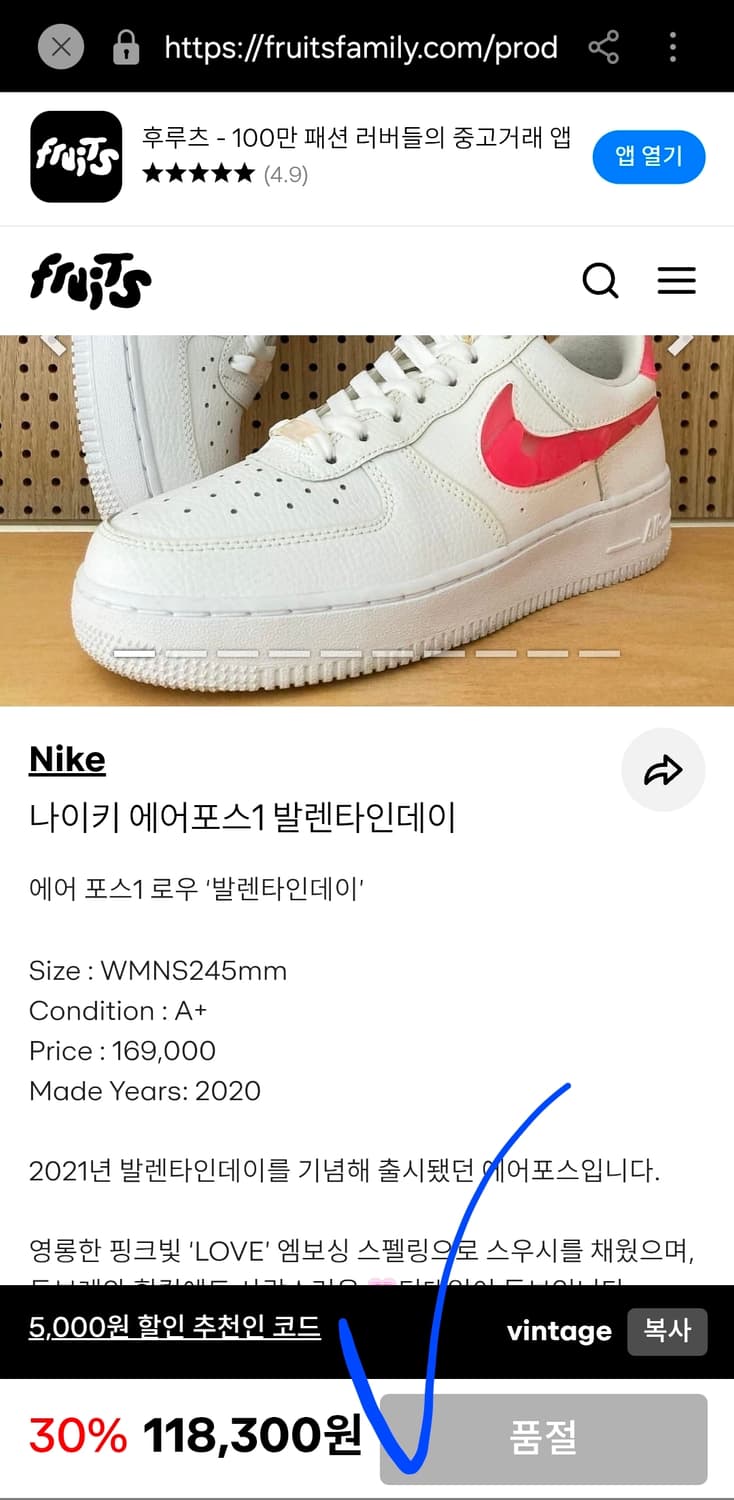Open the hamburger menu in the header
The width and height of the screenshot is (734, 1500).
(x=676, y=281)
